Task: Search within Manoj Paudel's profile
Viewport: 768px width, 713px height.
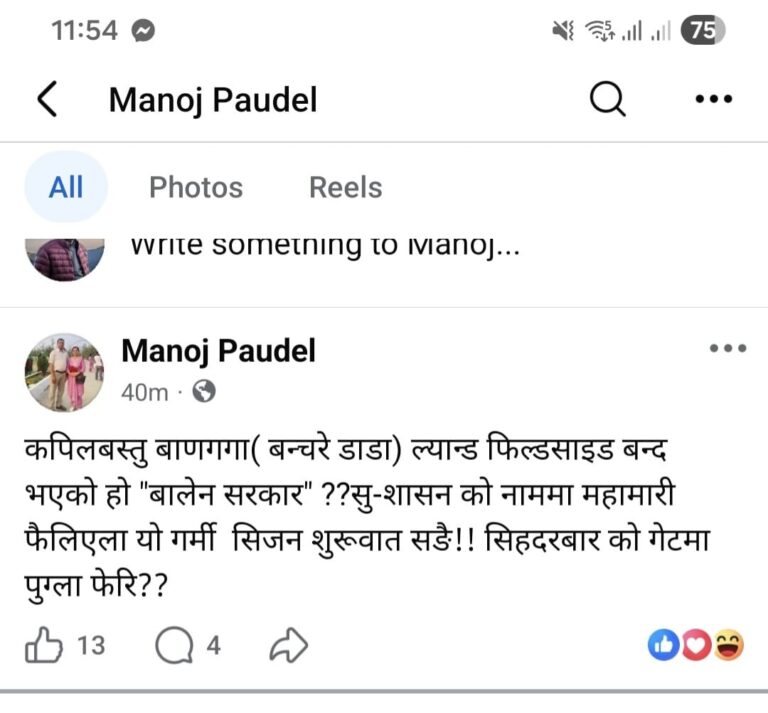Action: [607, 100]
